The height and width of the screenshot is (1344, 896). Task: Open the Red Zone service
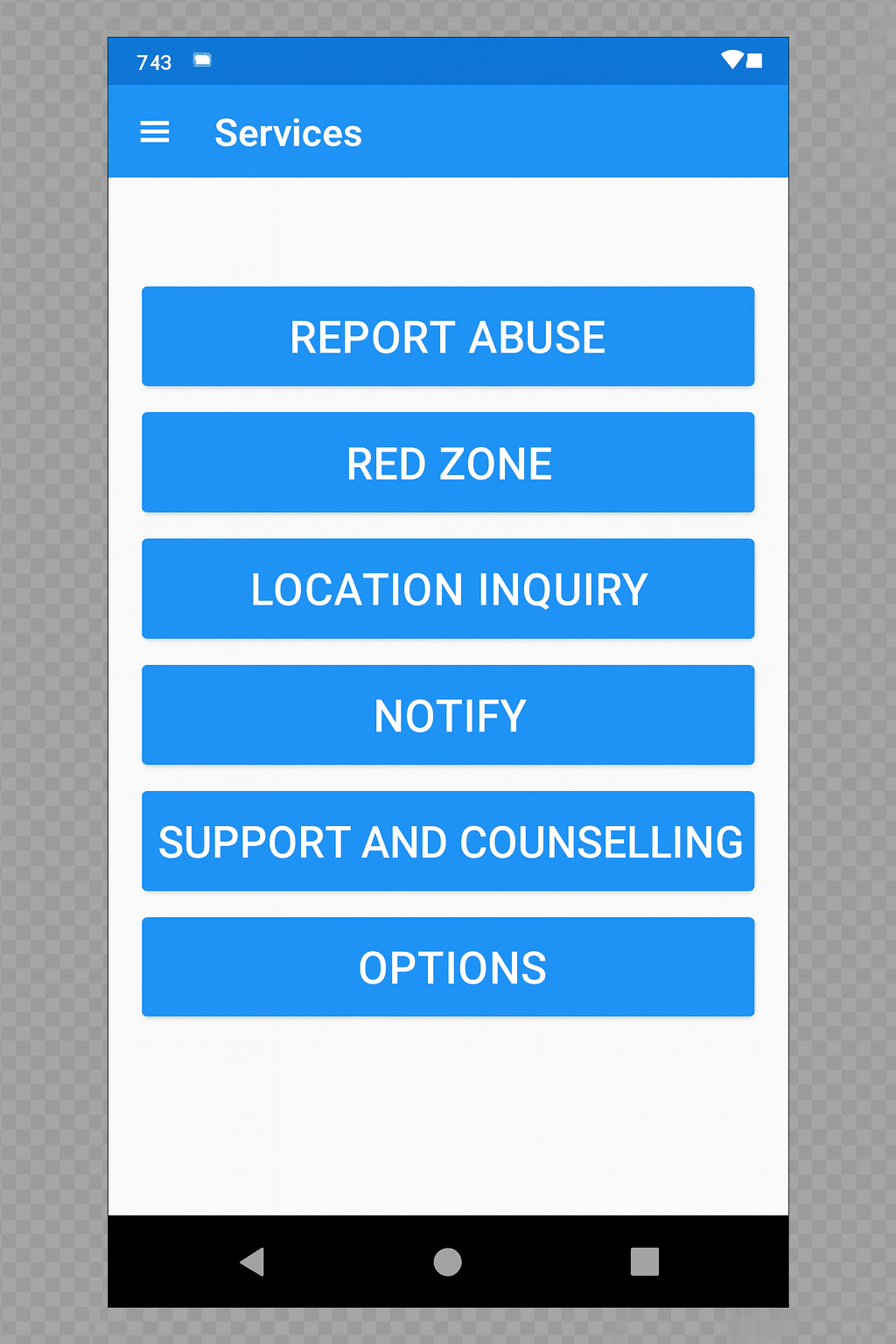click(448, 463)
